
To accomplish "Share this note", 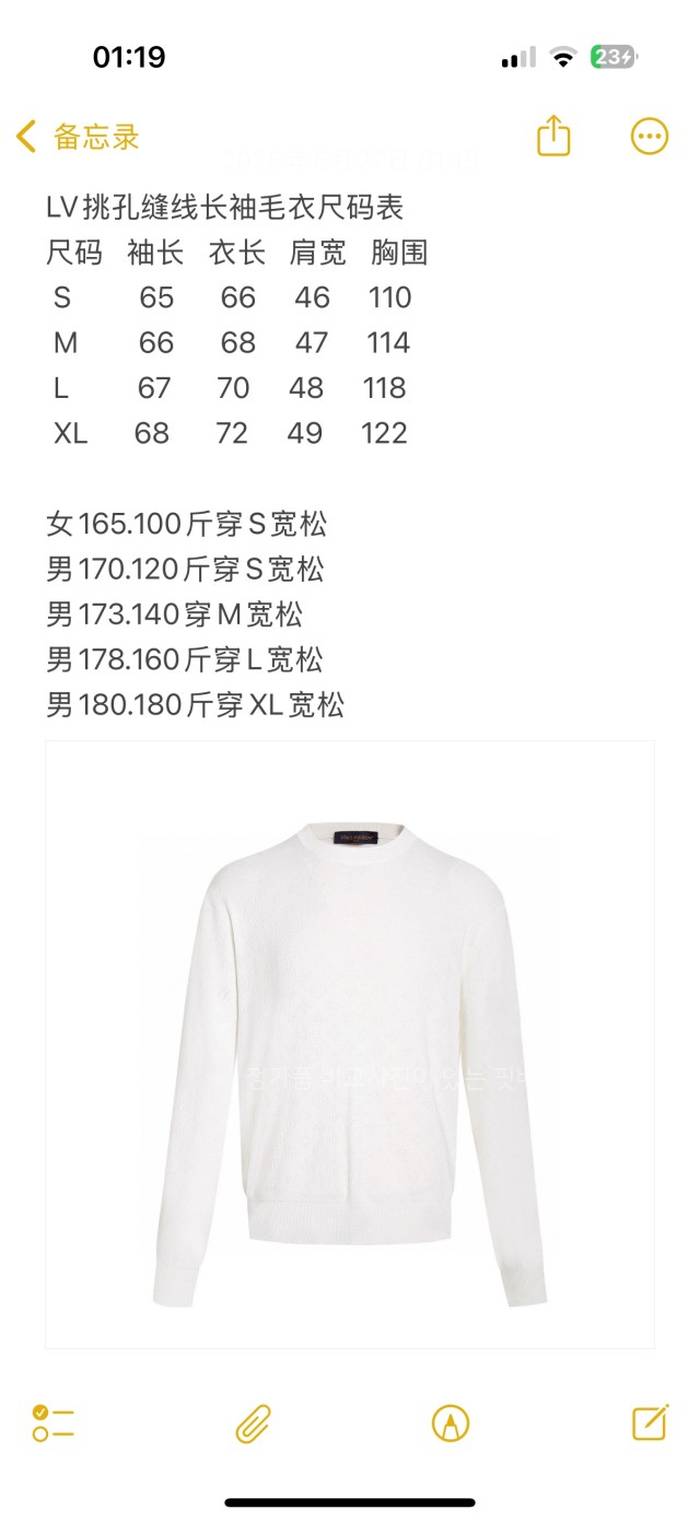I will [553, 136].
